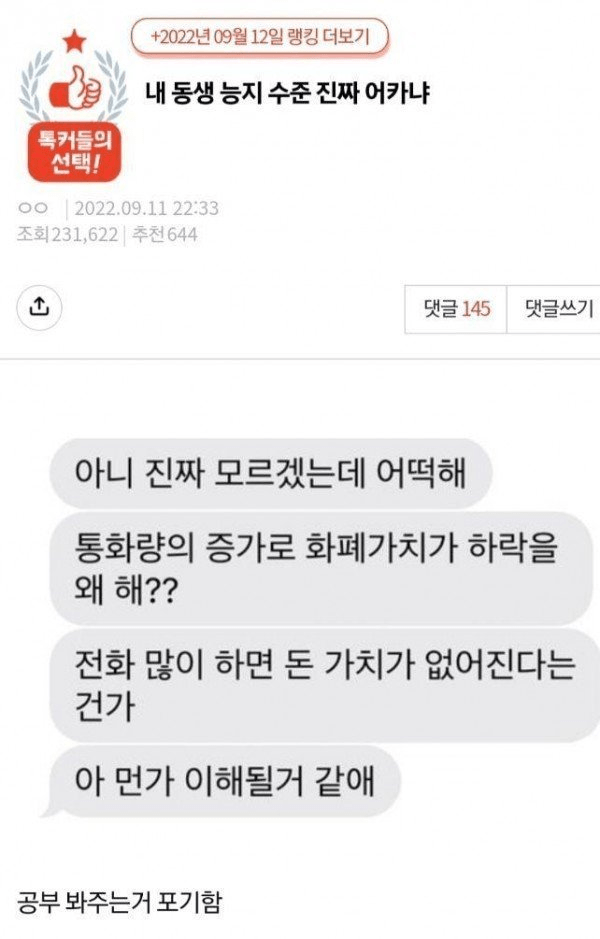This screenshot has height=939, width=600.
Task: View the 145 댓글 comments
Action: click(457, 308)
